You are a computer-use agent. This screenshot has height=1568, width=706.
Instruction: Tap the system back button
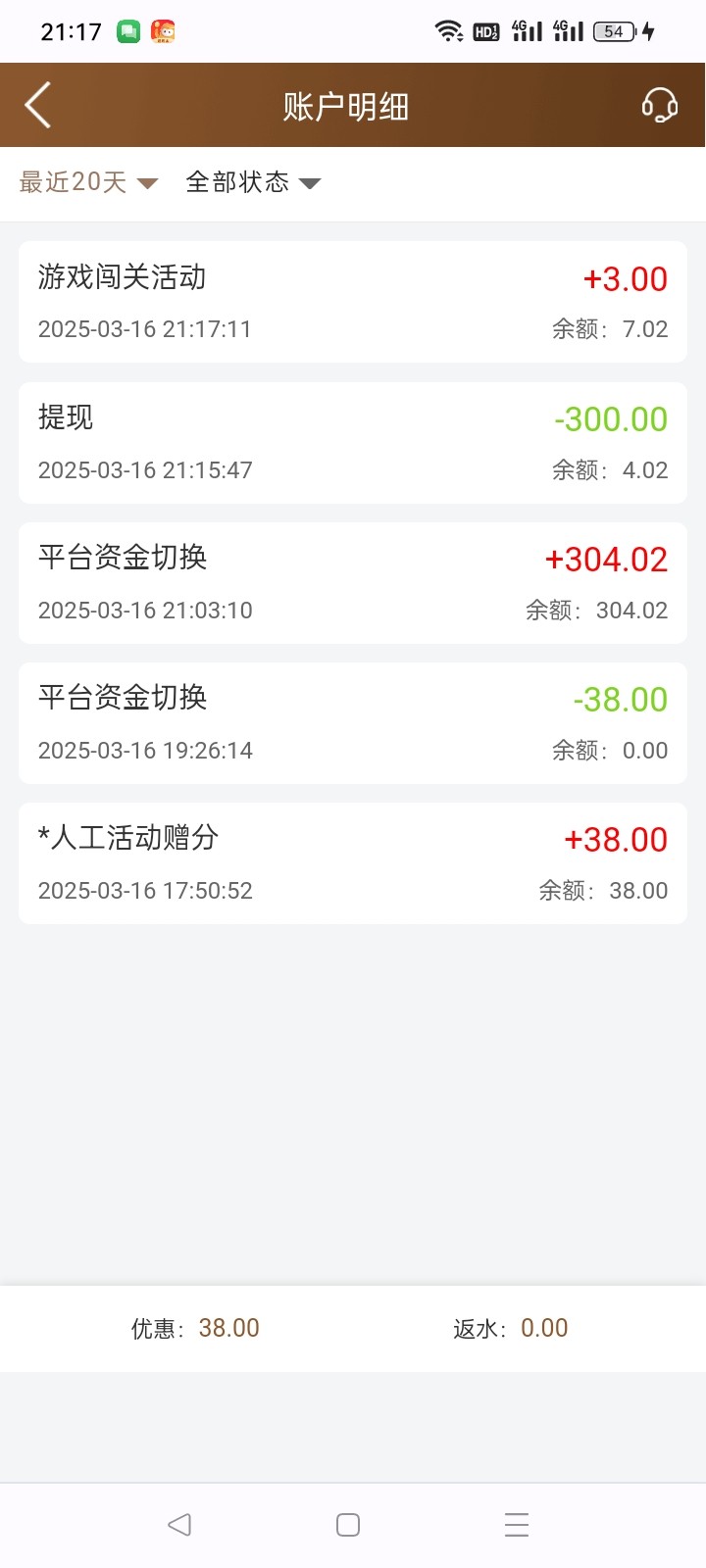point(179,1525)
